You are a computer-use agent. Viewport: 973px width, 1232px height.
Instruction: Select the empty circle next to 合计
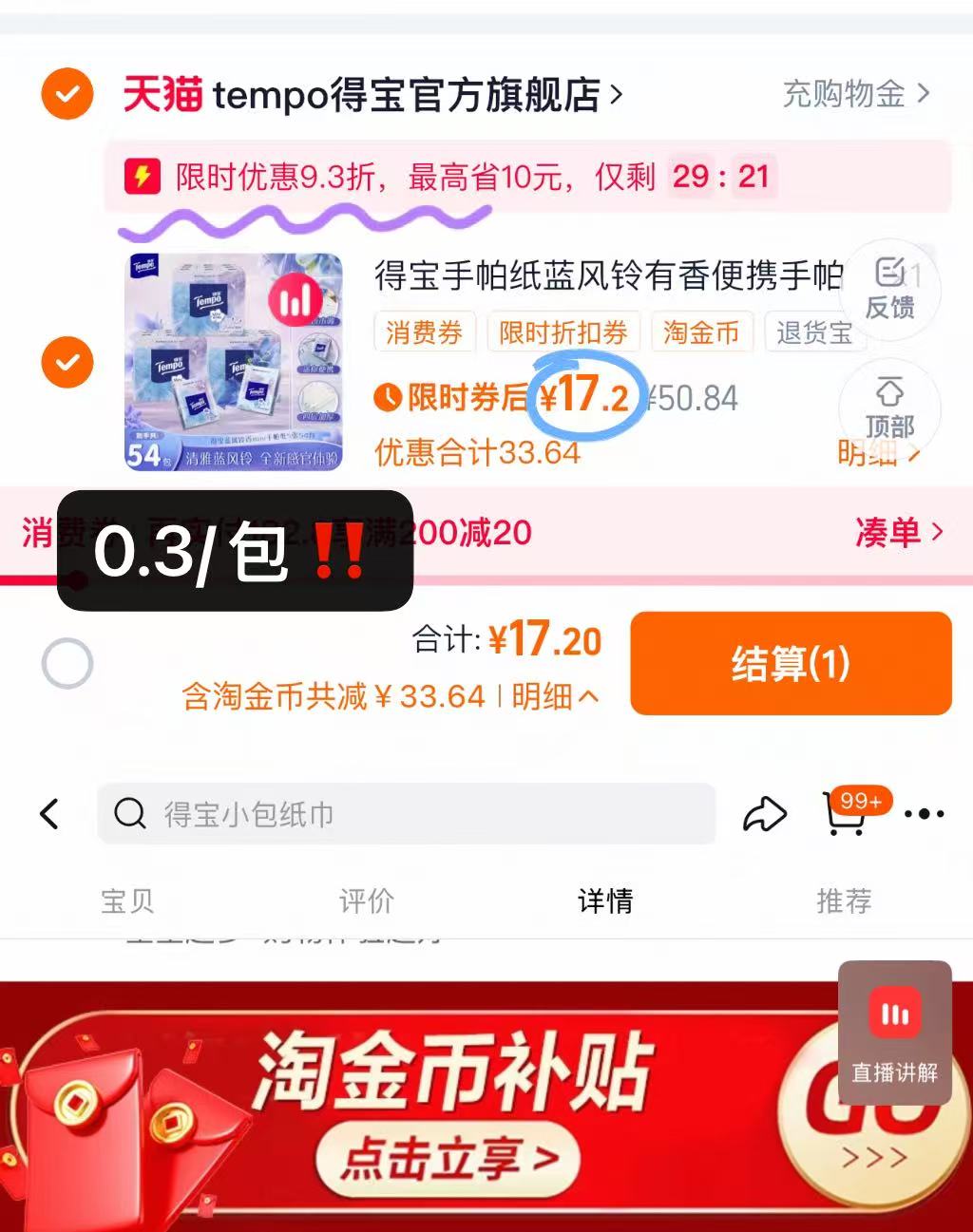point(67,664)
